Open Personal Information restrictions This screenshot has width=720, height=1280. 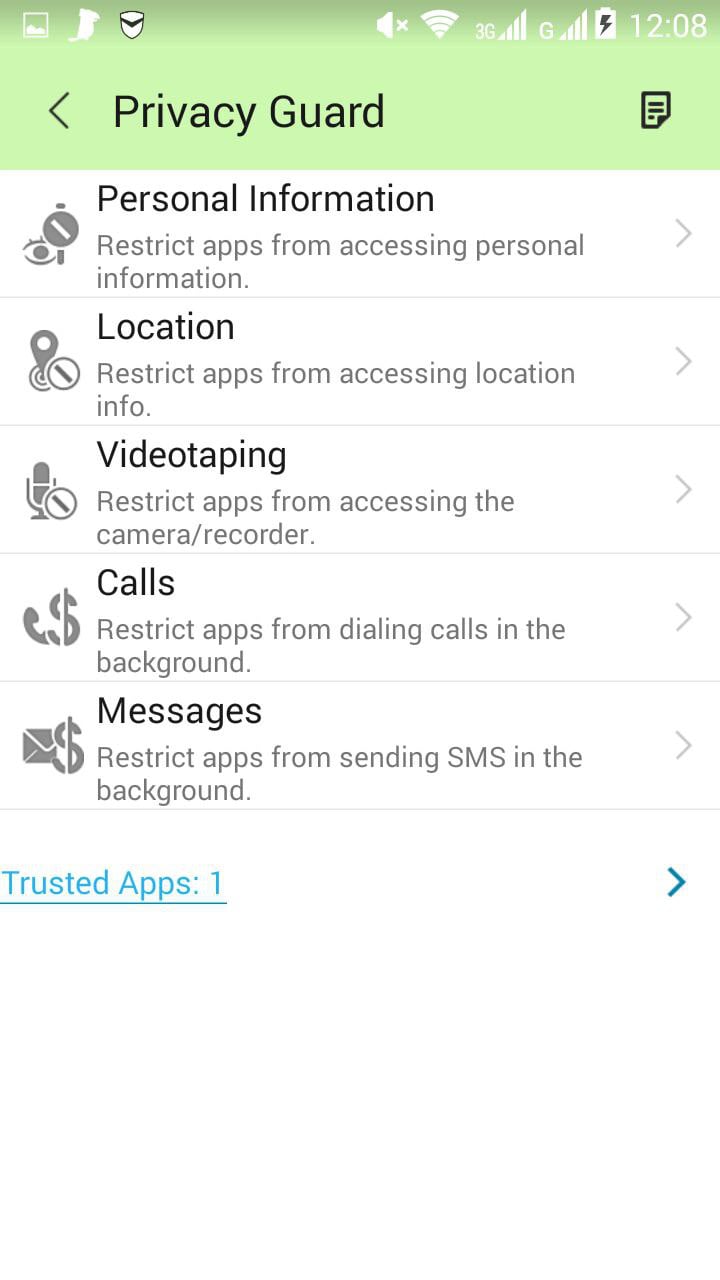(x=360, y=234)
